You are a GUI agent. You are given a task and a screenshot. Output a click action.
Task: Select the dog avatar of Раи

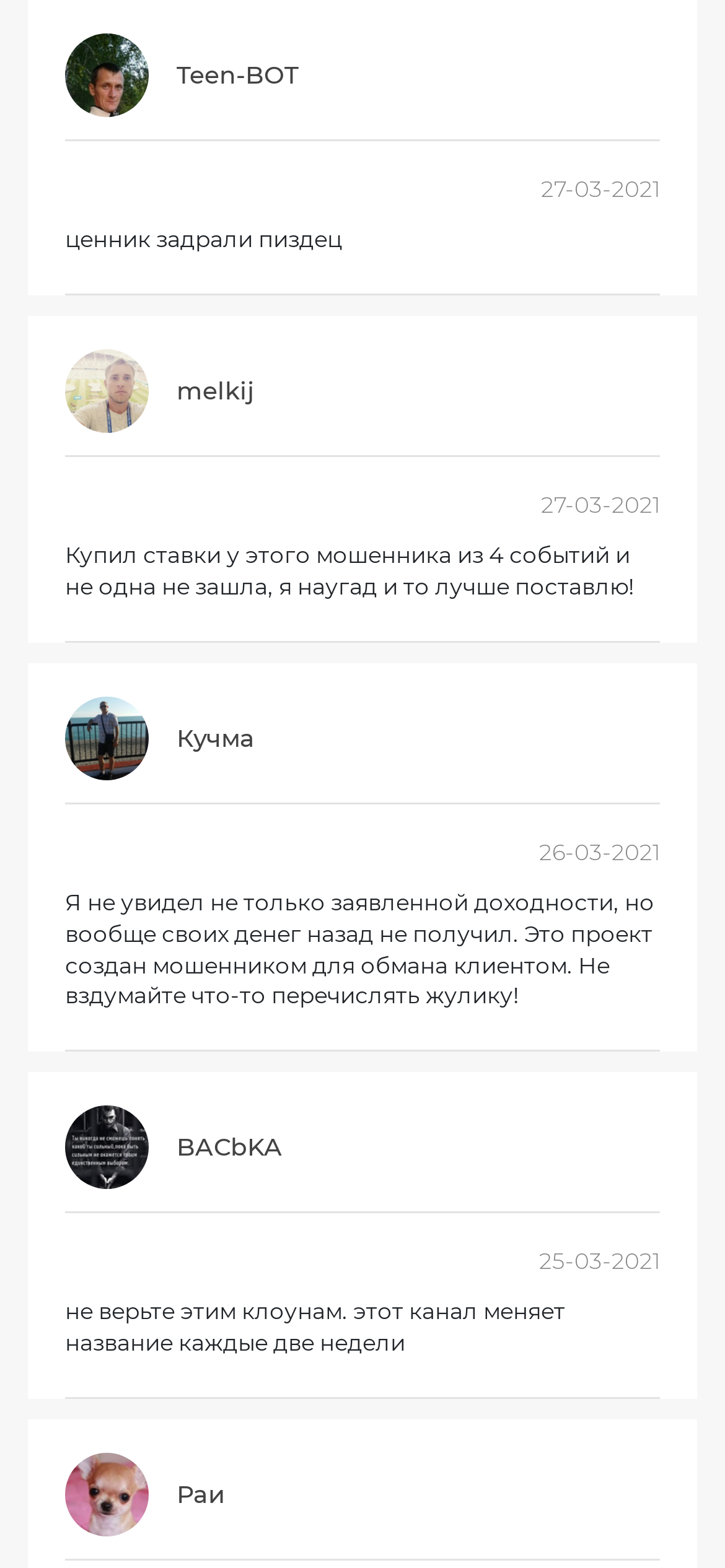click(x=107, y=1494)
